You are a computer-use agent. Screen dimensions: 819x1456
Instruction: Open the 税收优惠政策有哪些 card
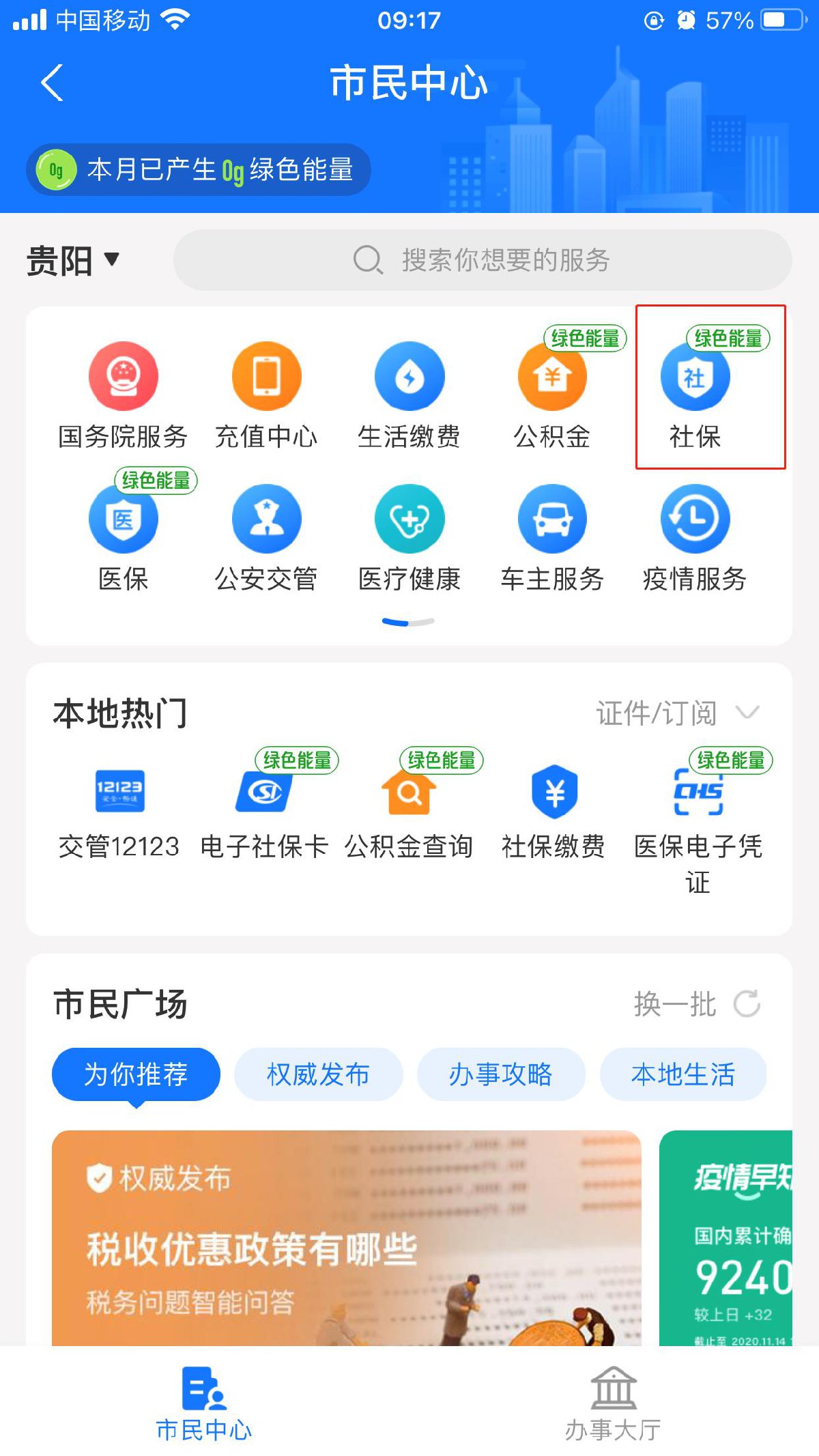point(346,1237)
